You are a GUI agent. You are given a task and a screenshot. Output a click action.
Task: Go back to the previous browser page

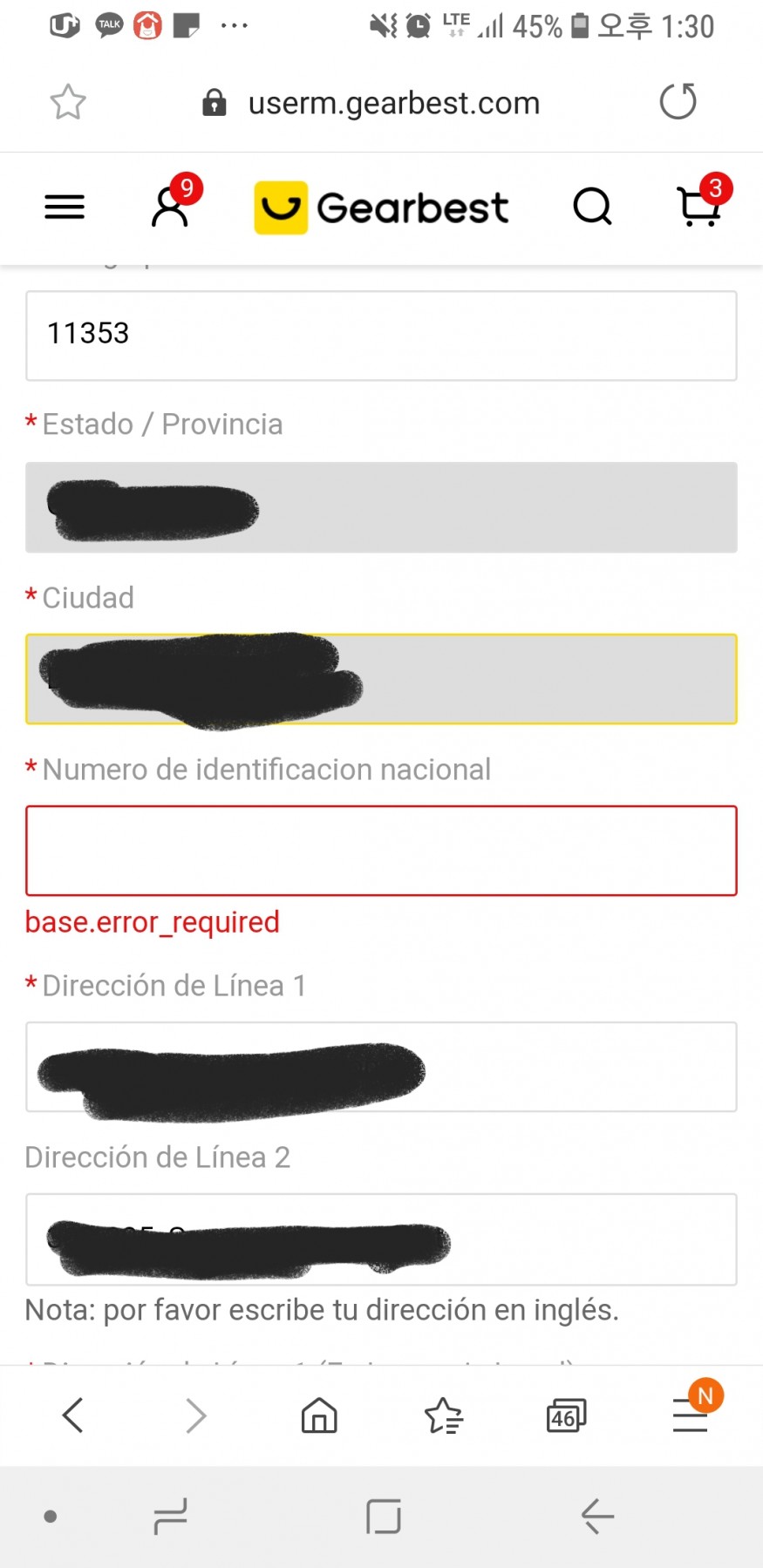click(73, 1415)
